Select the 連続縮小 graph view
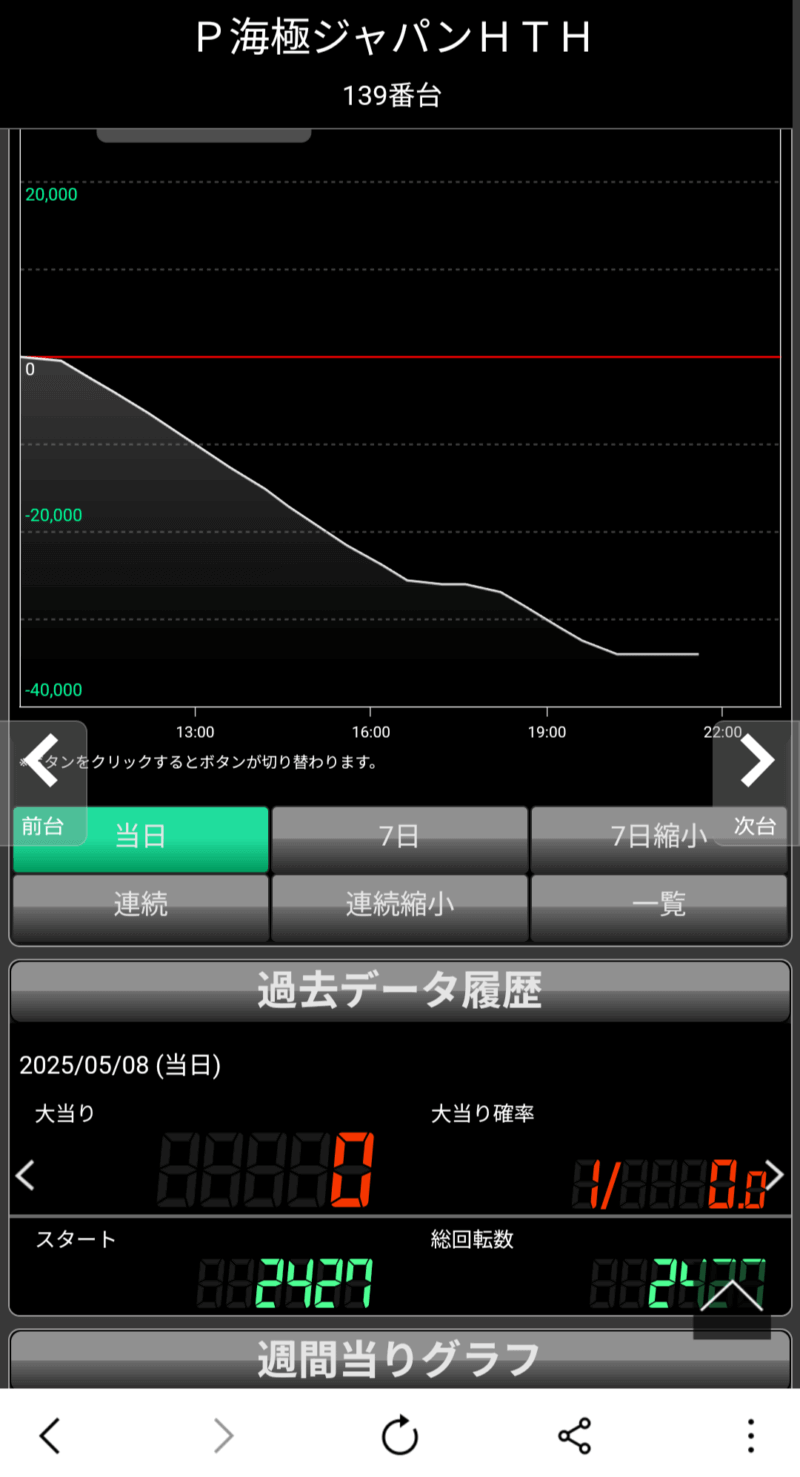Viewport: 800px width, 1477px height. (399, 906)
